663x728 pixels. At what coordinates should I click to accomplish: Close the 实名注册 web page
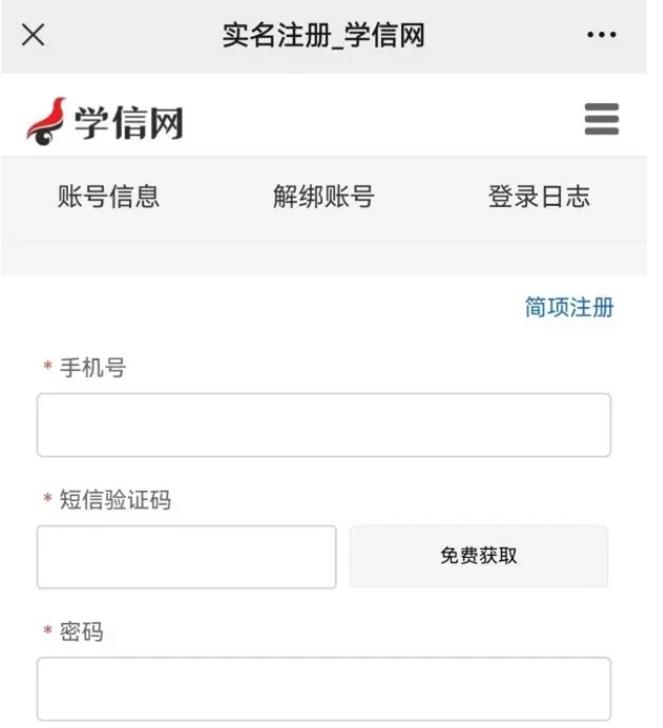pyautogui.click(x=33, y=35)
